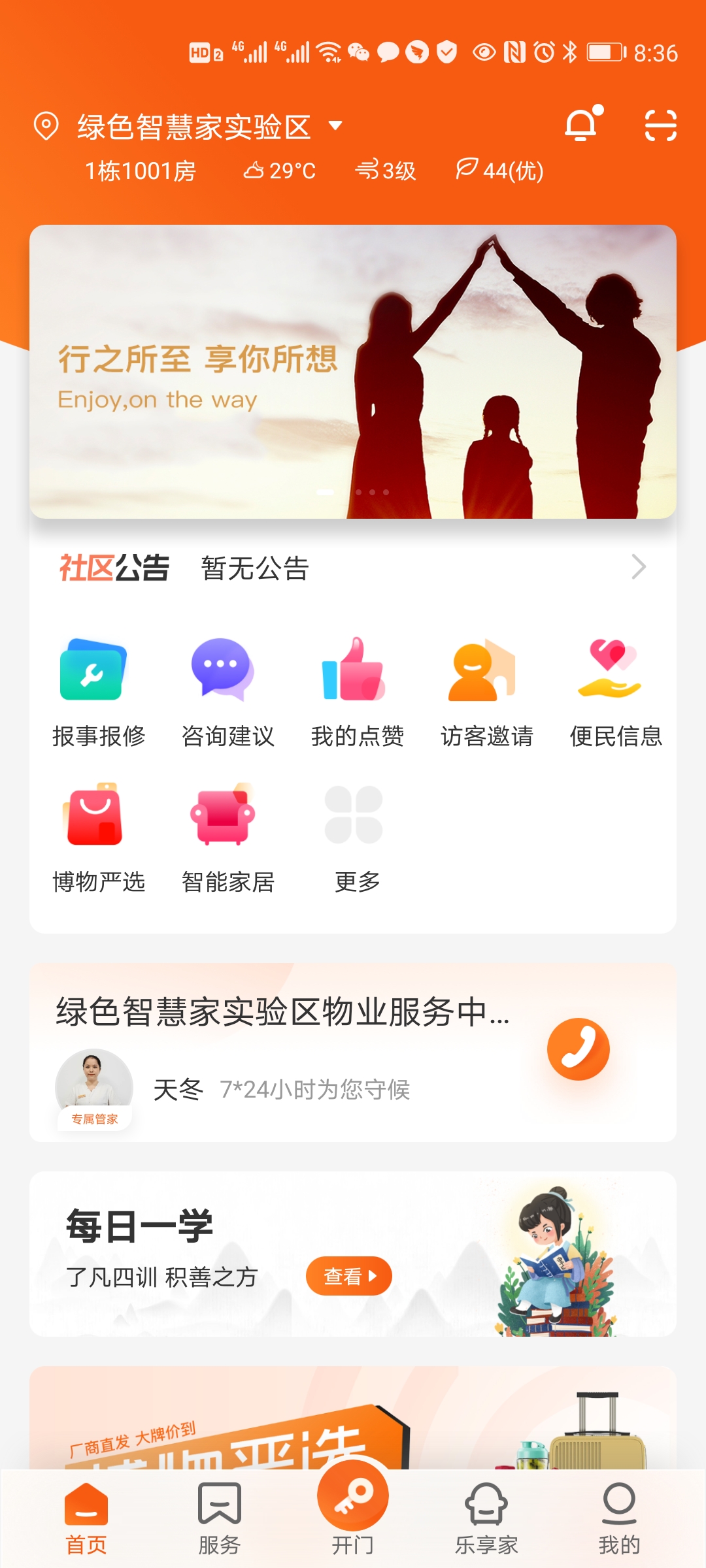Switch to the 乐享家 tab
Screen dimensions: 706x1568
pyautogui.click(x=486, y=1516)
